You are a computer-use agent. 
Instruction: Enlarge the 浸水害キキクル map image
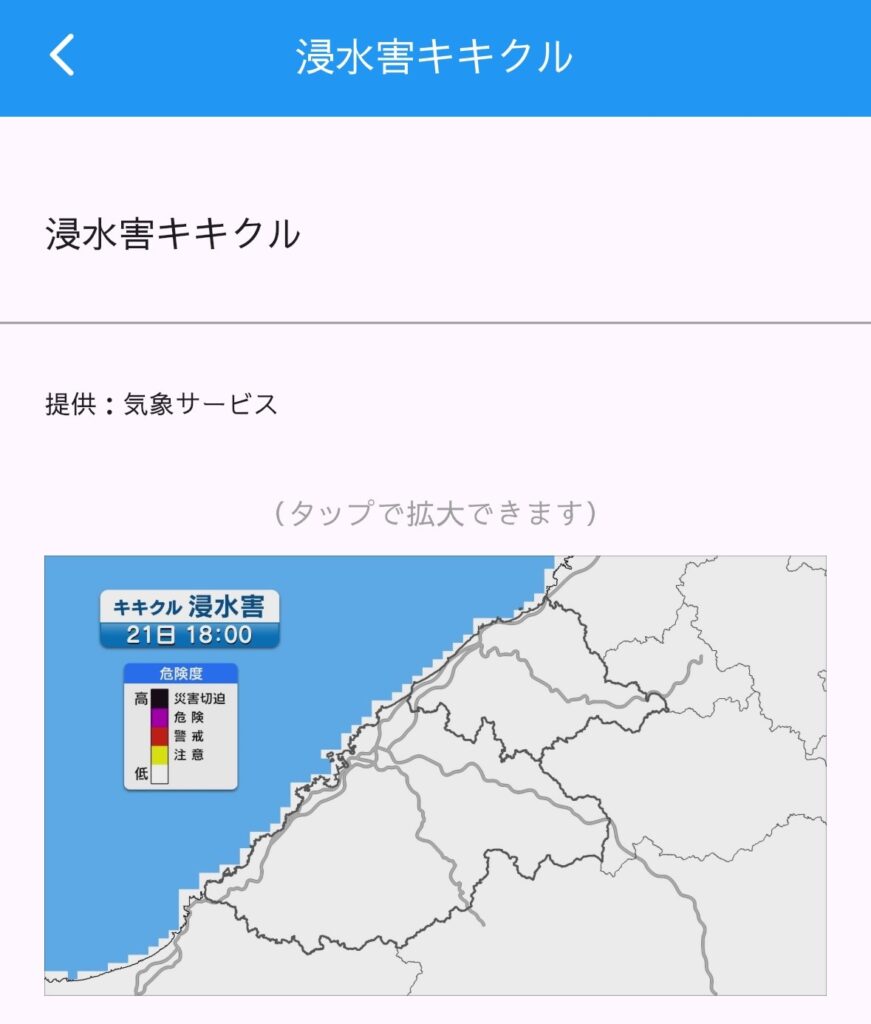tap(435, 775)
